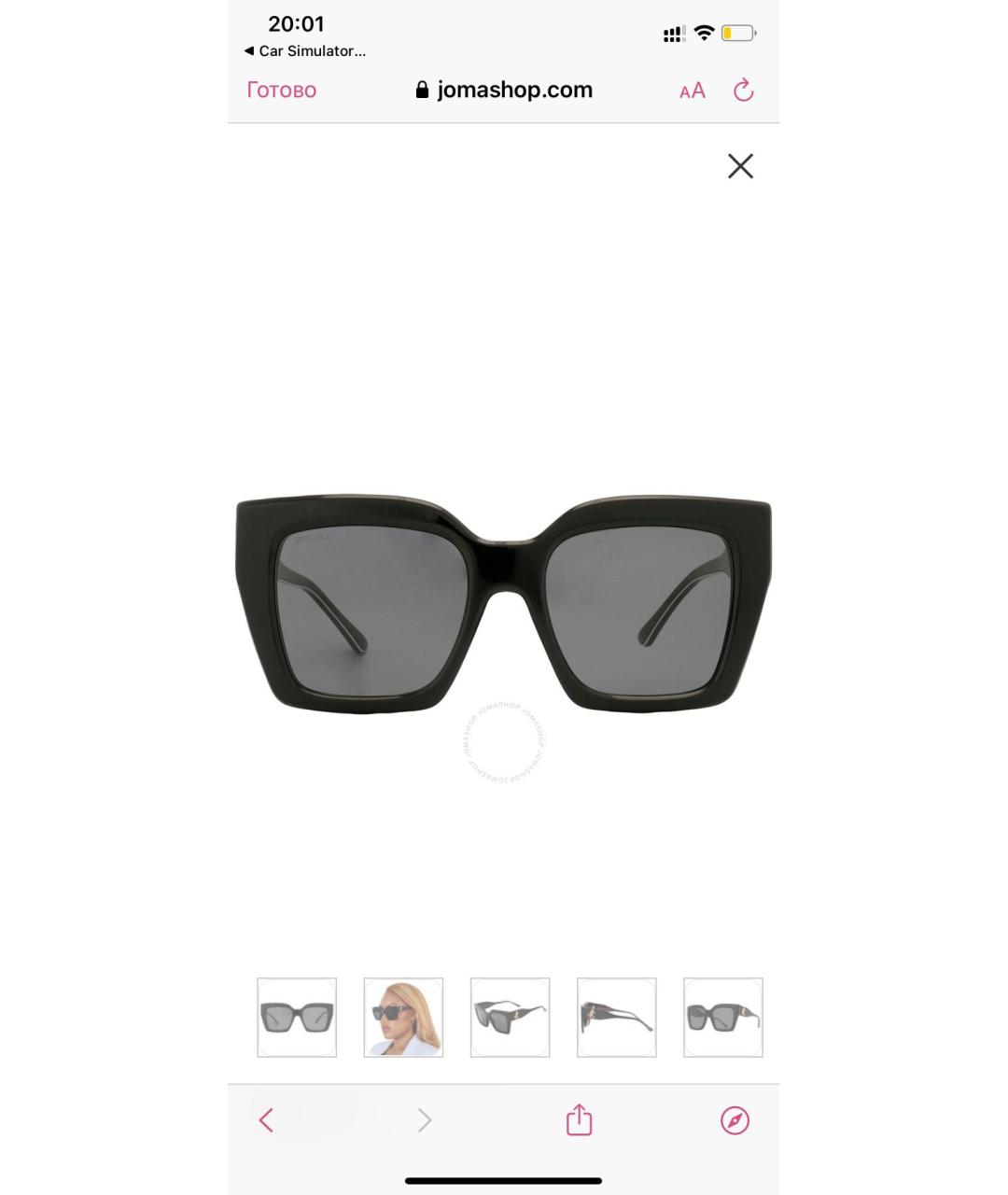The height and width of the screenshot is (1195, 1008).
Task: Tap the forward navigation arrow
Action: pyautogui.click(x=424, y=1119)
